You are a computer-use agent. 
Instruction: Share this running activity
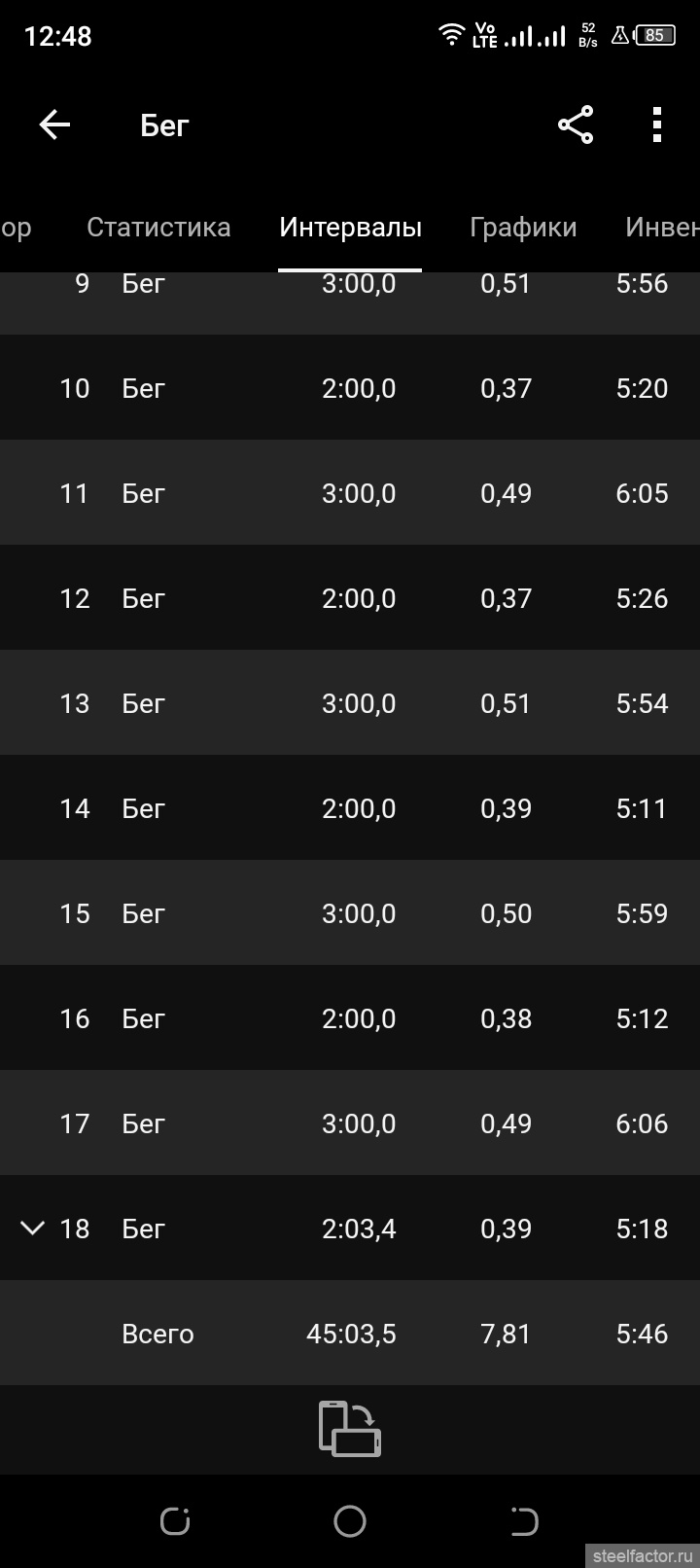coord(576,125)
